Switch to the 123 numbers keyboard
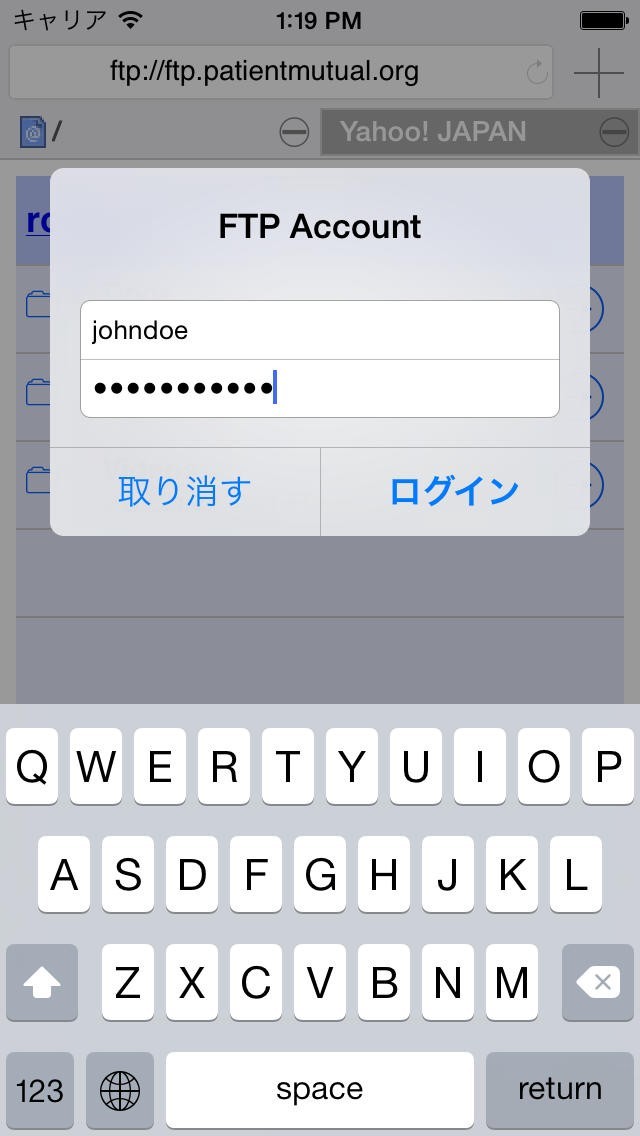This screenshot has width=640, height=1136. pos(40,1090)
